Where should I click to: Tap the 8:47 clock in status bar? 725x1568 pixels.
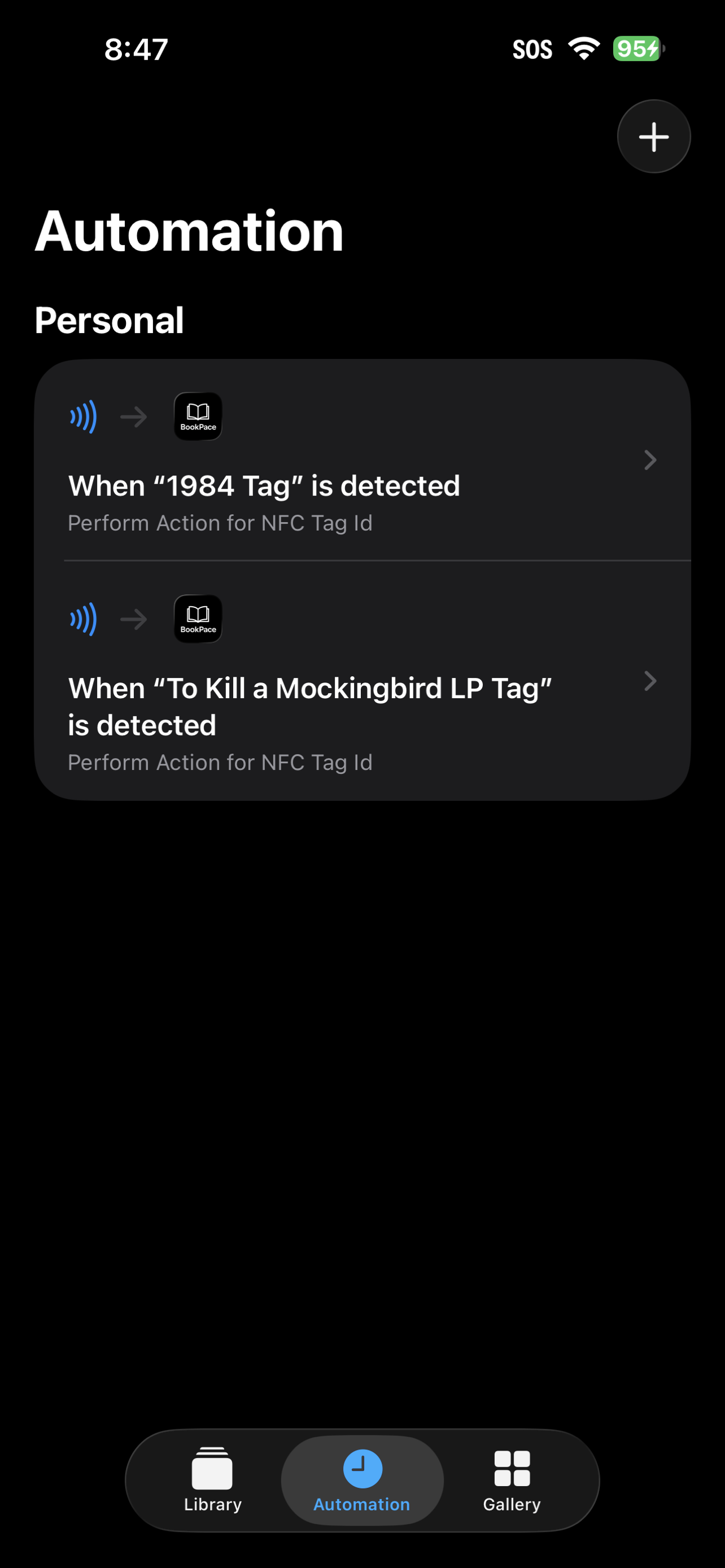[135, 49]
